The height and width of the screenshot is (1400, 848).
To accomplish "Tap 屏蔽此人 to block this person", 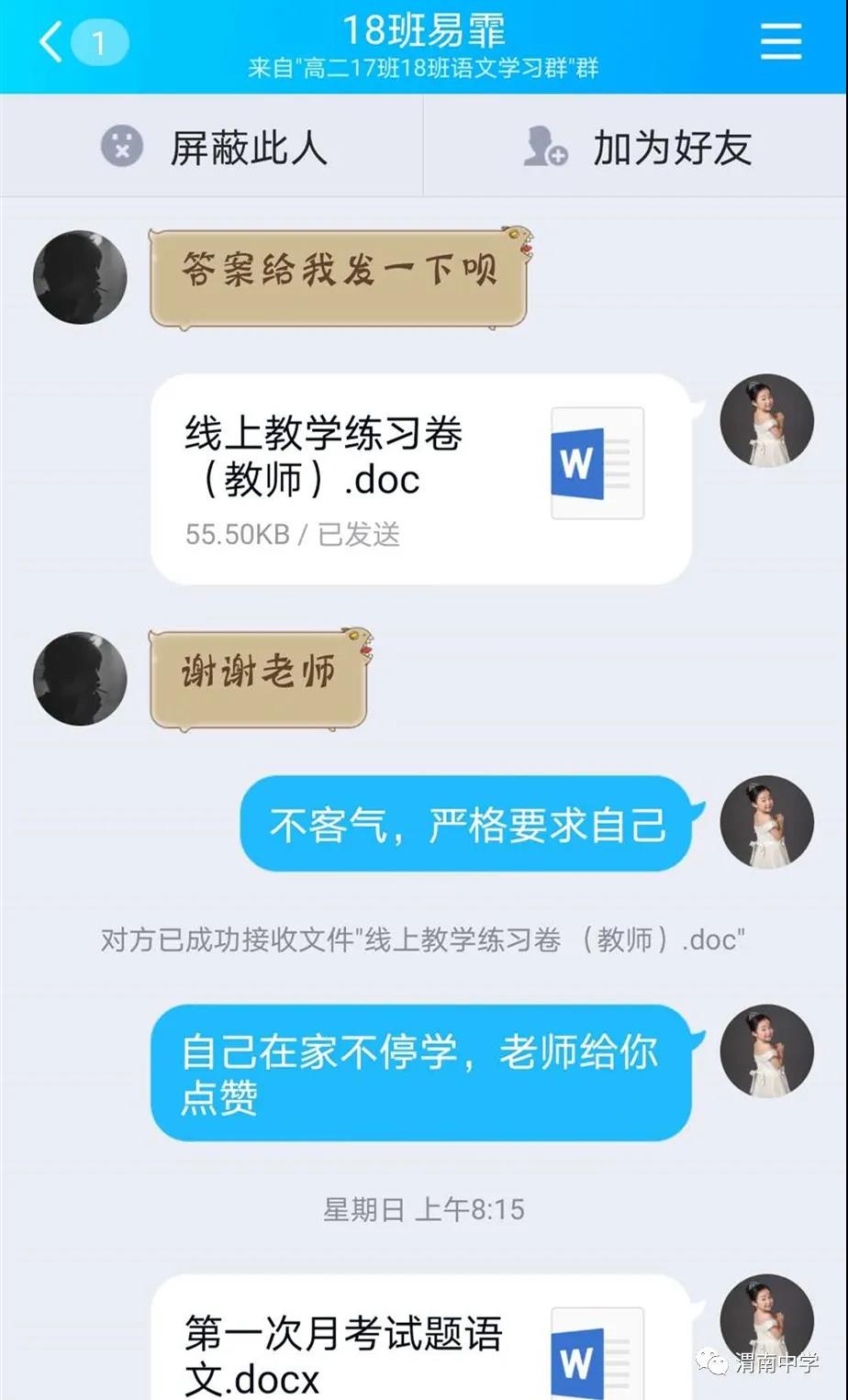I will 213,147.
